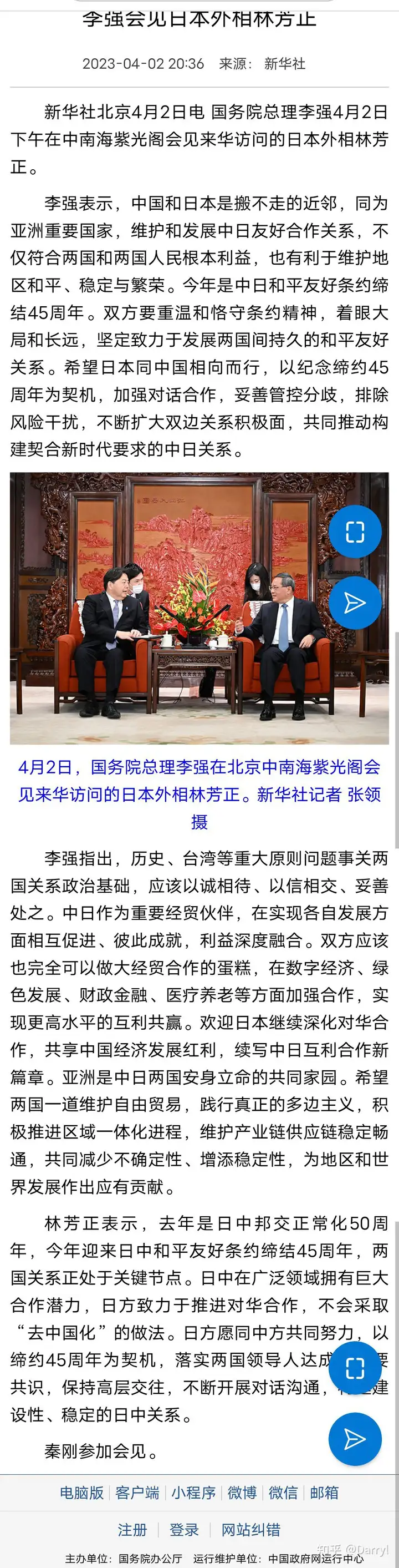Tap 登录 to log in
This screenshot has height=1568, width=399.
pos(185,1529)
